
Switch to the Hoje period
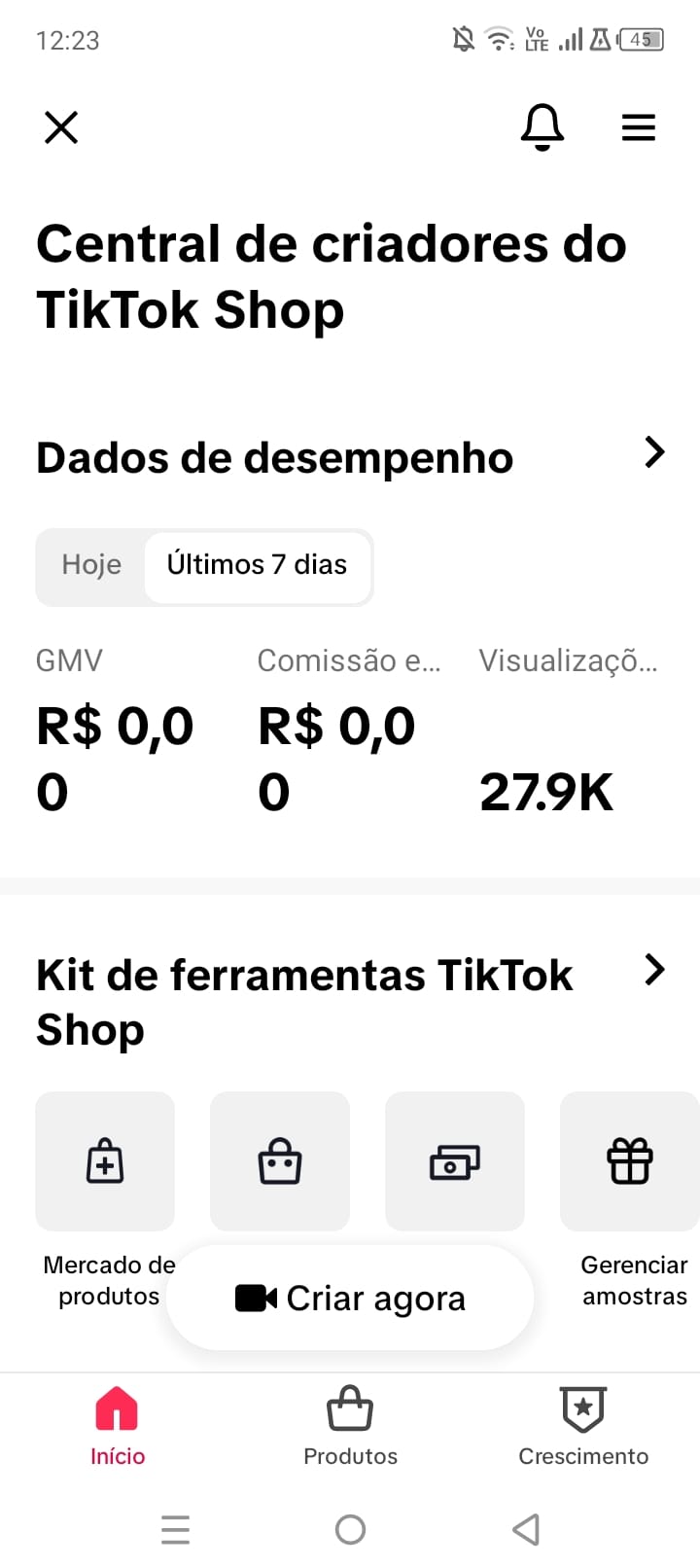(91, 564)
